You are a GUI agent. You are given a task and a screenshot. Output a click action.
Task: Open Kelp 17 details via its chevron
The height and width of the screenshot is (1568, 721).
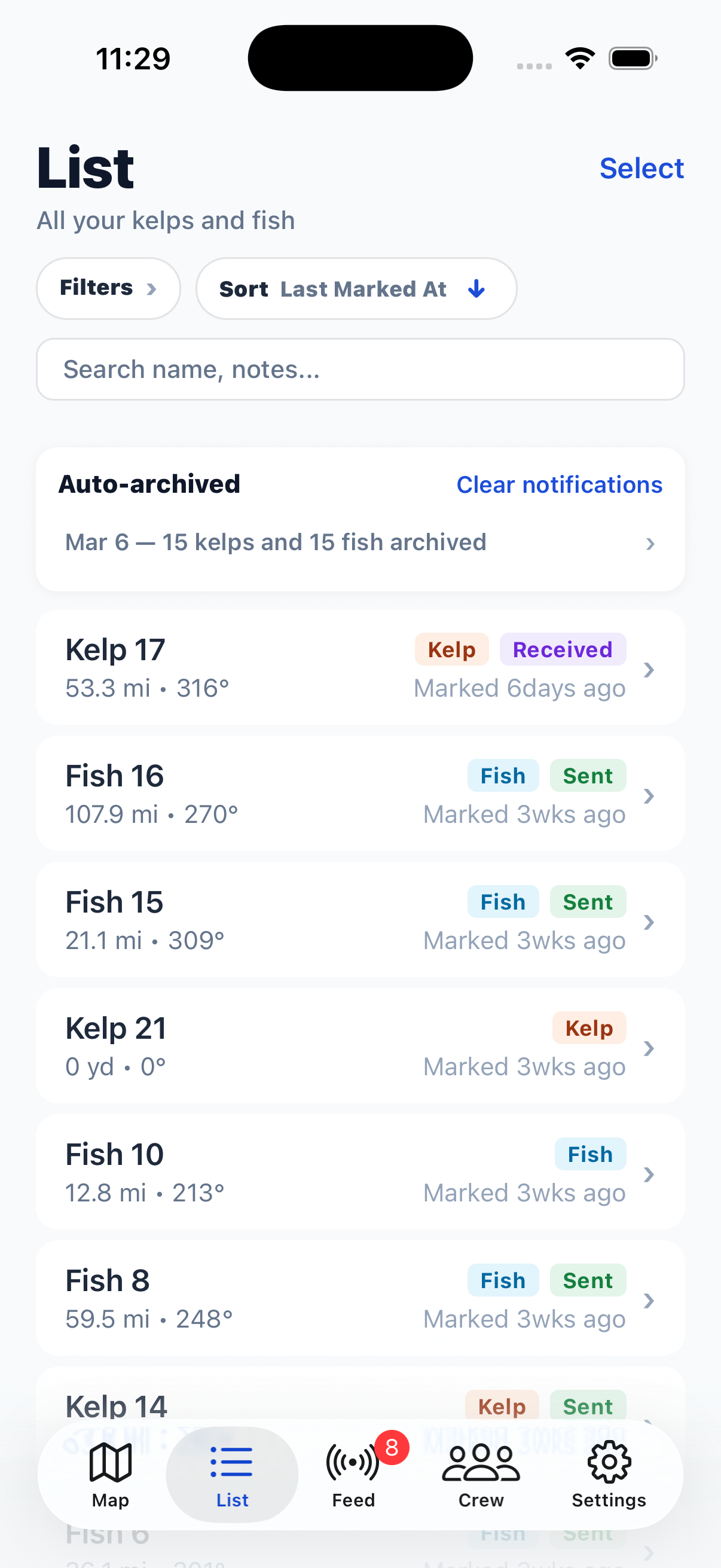coord(650,670)
